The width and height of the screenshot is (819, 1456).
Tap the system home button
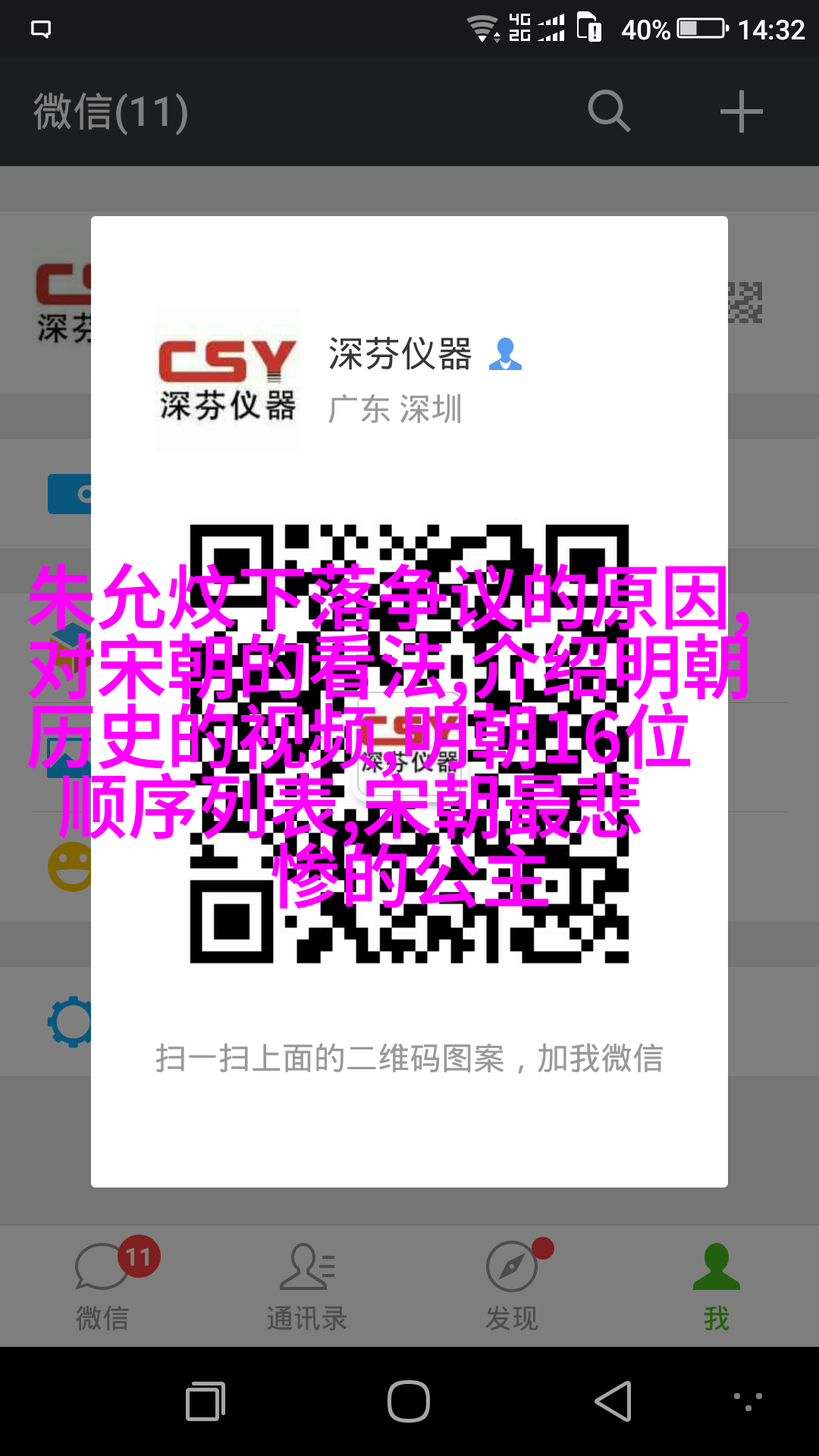pyautogui.click(x=409, y=1401)
